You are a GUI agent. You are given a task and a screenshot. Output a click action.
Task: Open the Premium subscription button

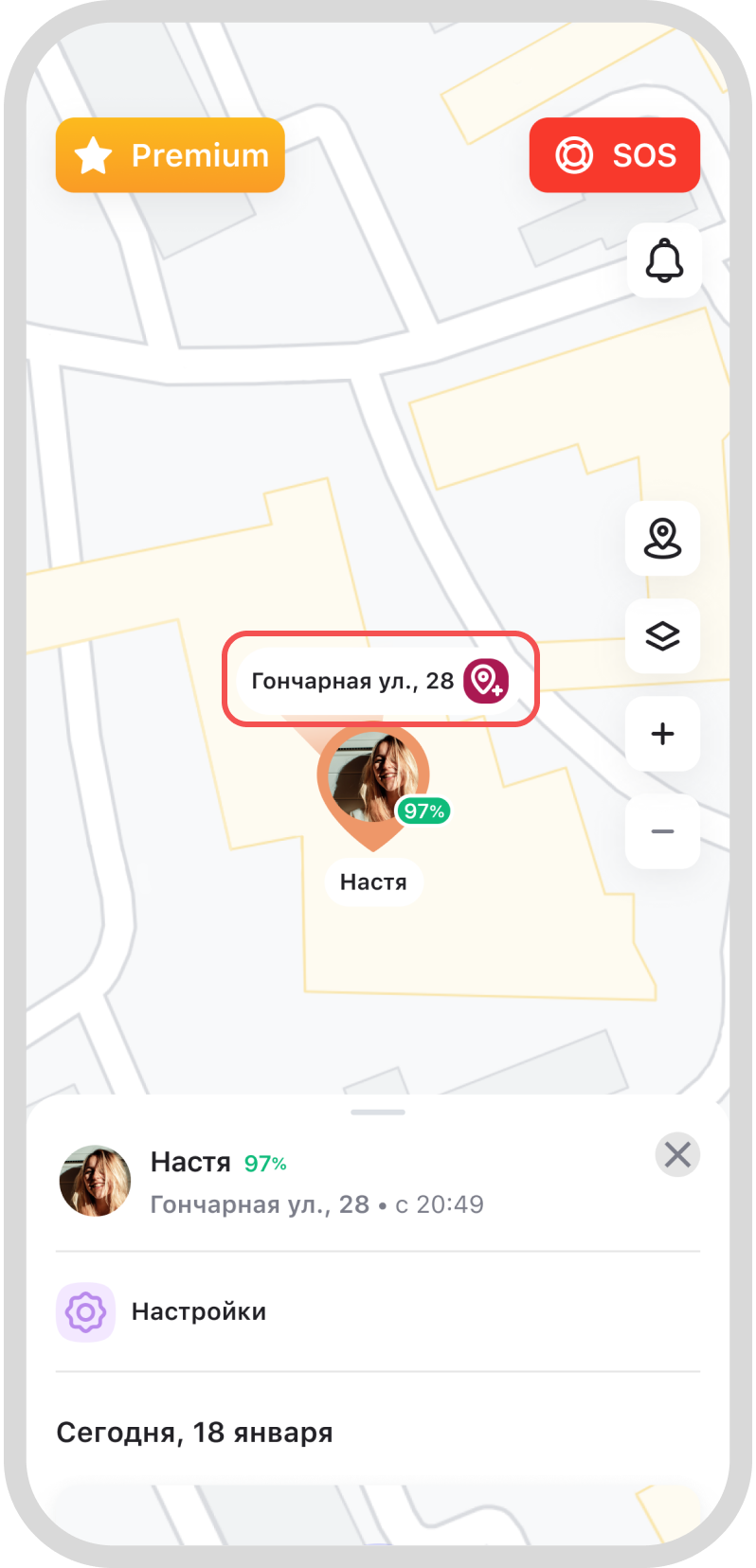click(x=171, y=155)
